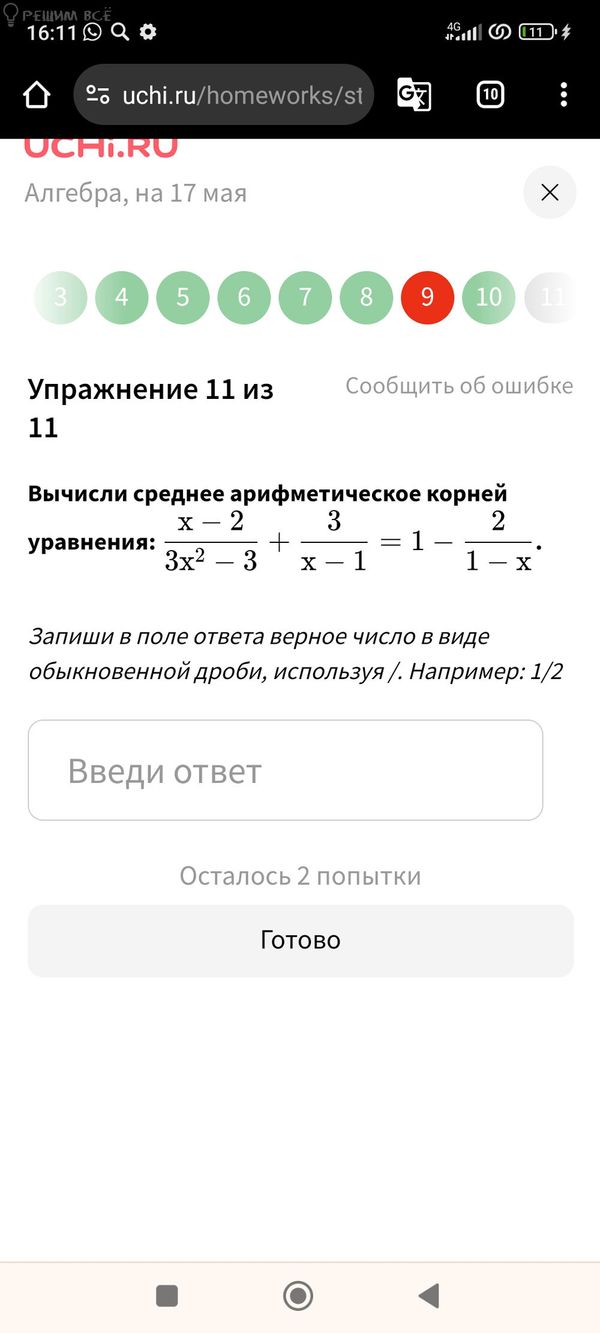Close the algebra homework
The height and width of the screenshot is (1333, 600).
click(x=549, y=192)
